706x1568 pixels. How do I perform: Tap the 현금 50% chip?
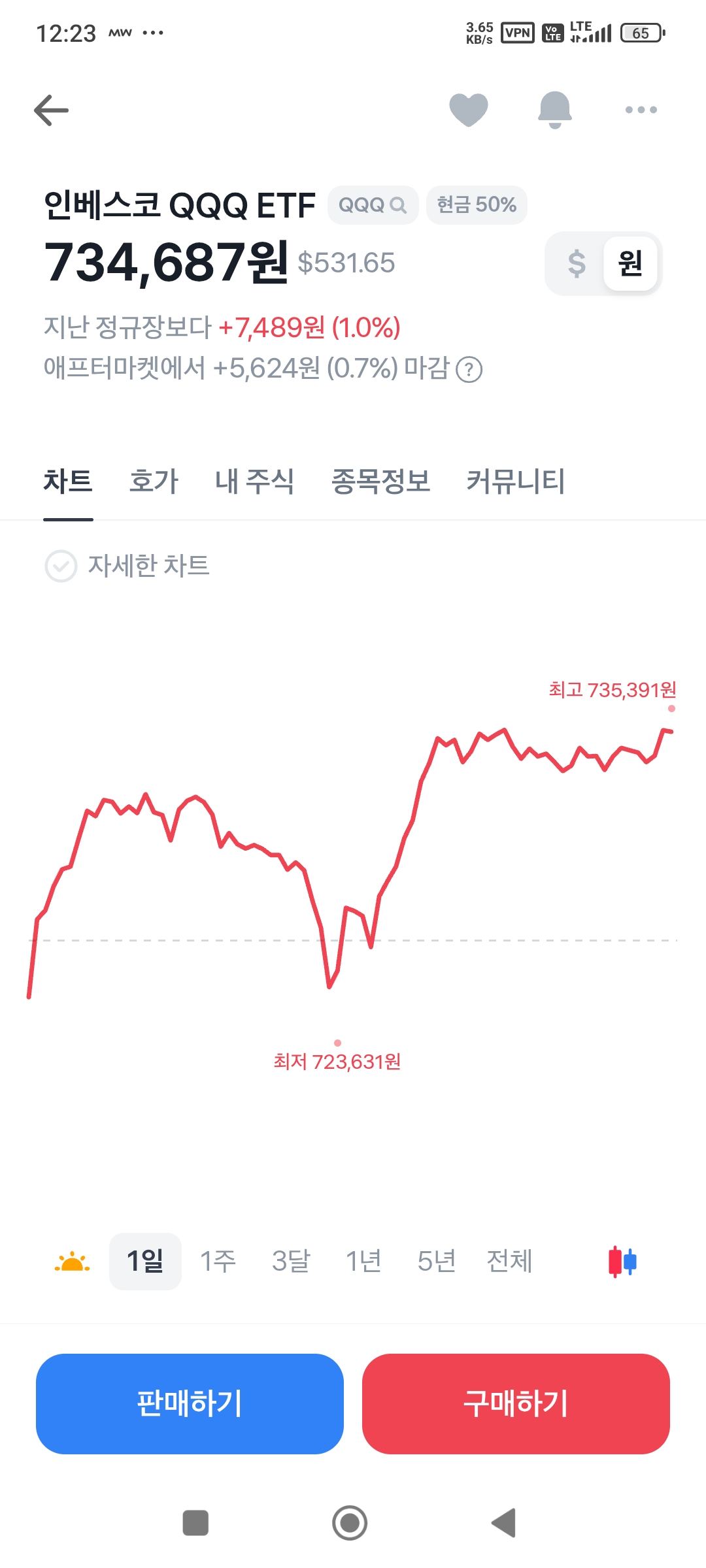click(477, 205)
